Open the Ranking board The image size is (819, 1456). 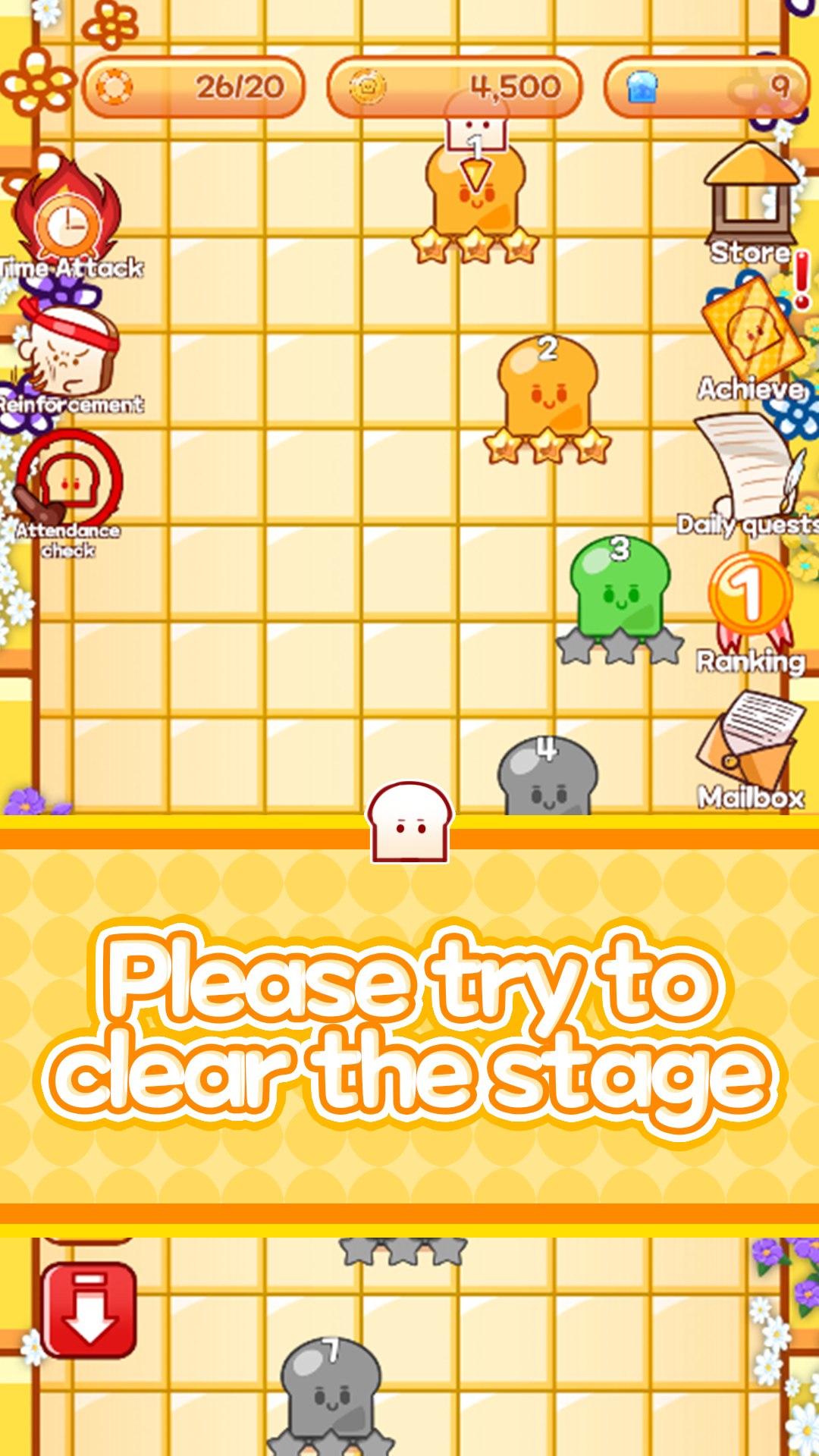[x=749, y=607]
